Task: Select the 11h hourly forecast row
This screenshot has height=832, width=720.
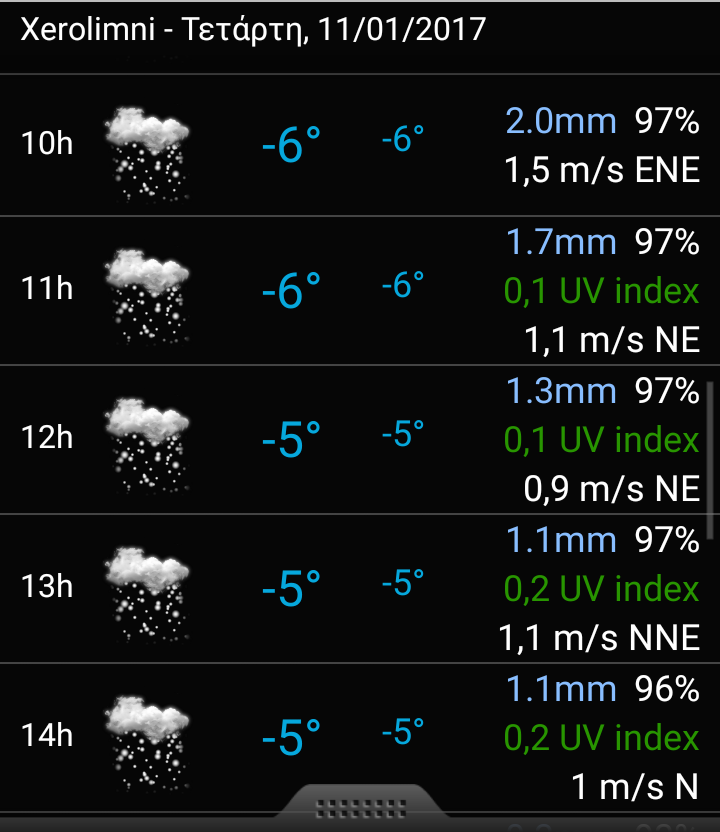Action: tap(360, 290)
